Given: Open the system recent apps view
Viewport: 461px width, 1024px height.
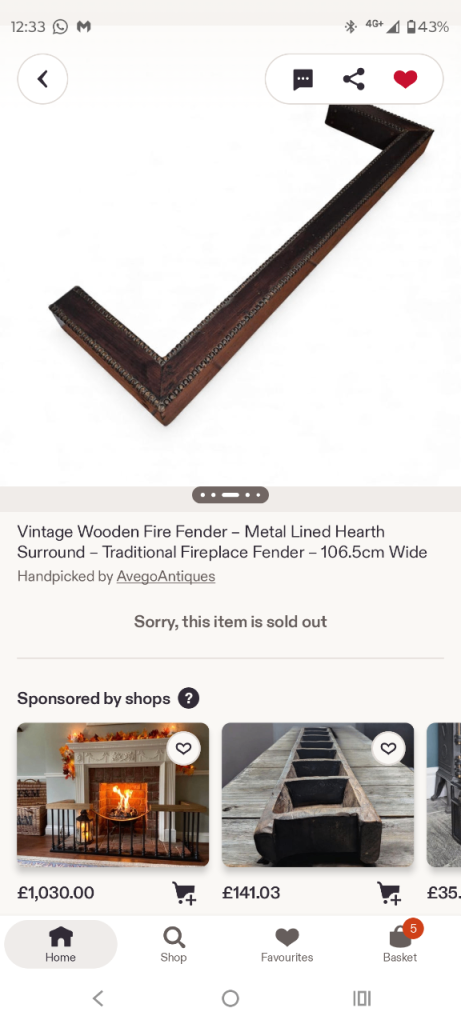Looking at the screenshot, I should (362, 998).
